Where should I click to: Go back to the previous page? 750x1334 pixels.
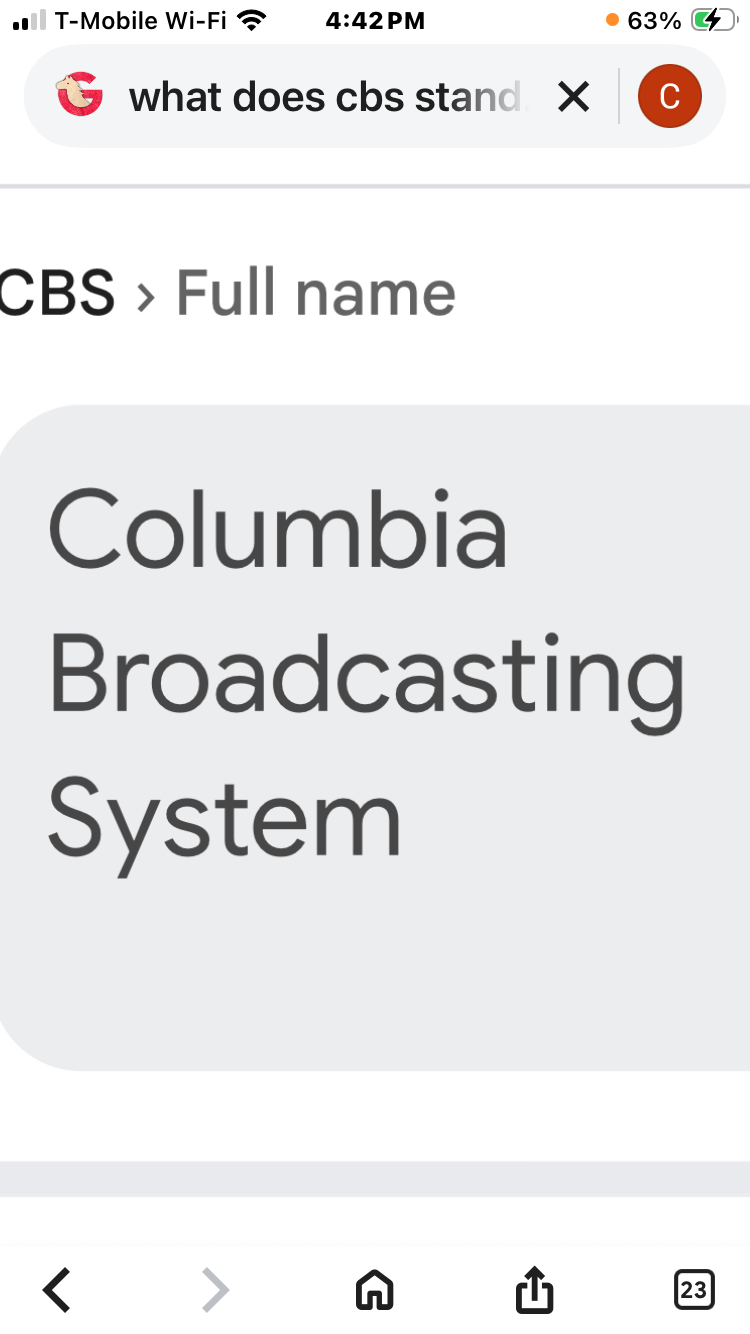point(57,1289)
